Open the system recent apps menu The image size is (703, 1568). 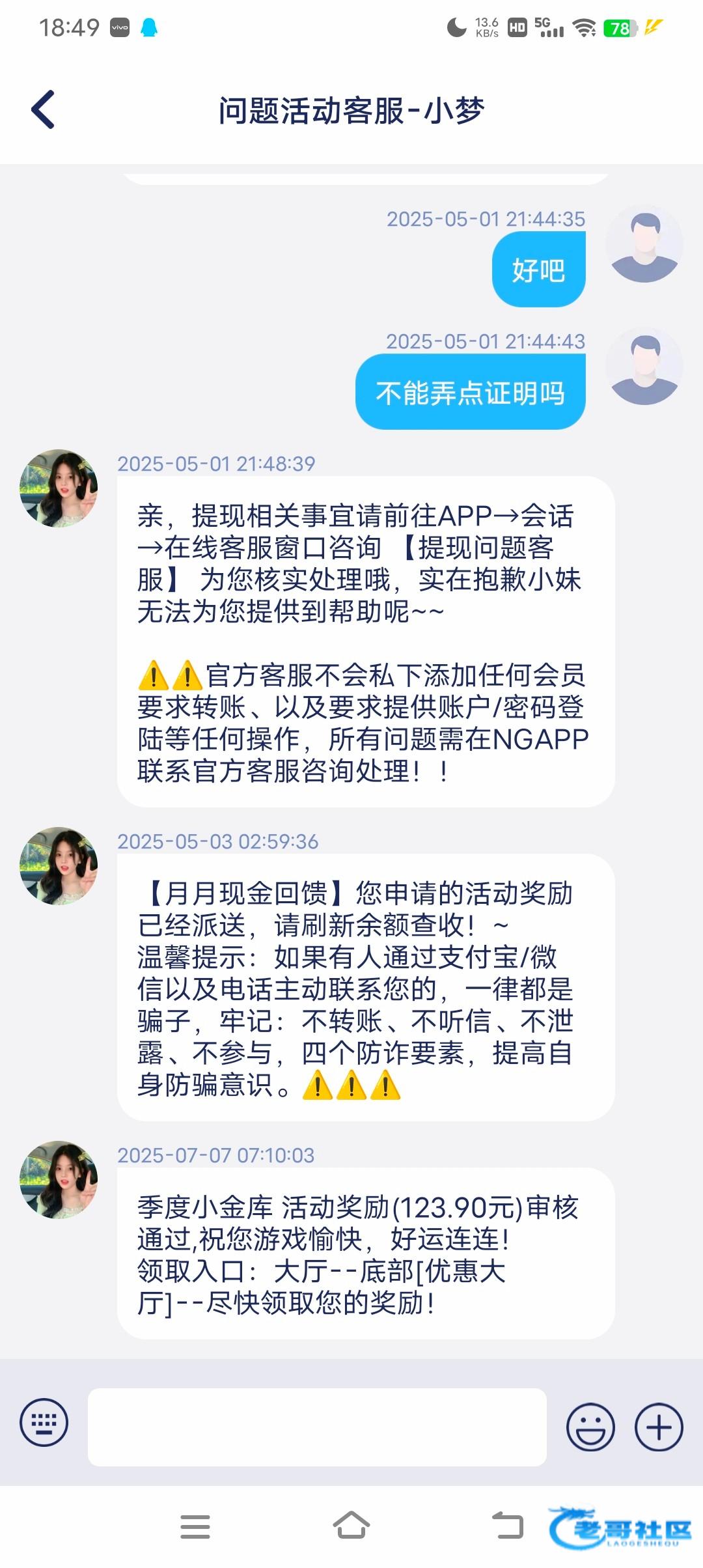coord(195,1526)
